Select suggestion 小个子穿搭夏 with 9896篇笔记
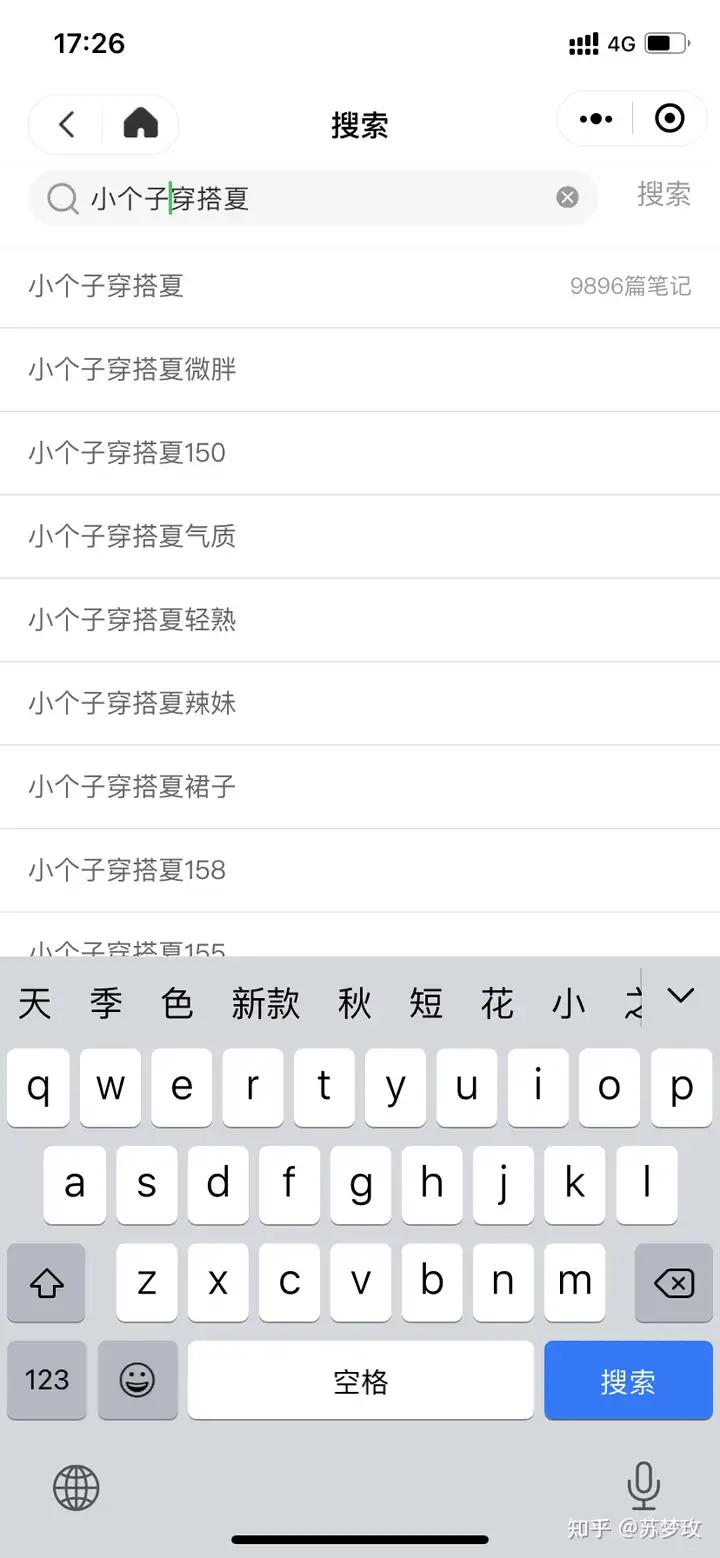Image resolution: width=720 pixels, height=1558 pixels. coord(360,286)
